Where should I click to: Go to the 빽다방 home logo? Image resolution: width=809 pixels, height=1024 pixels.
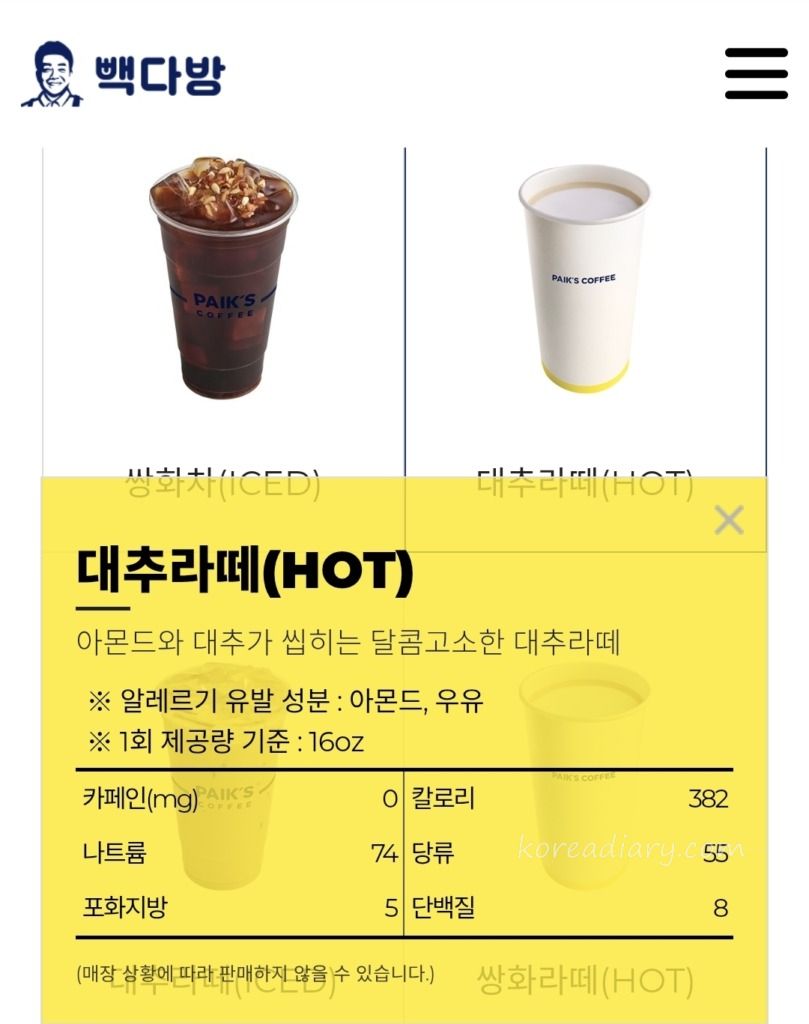coord(123,74)
